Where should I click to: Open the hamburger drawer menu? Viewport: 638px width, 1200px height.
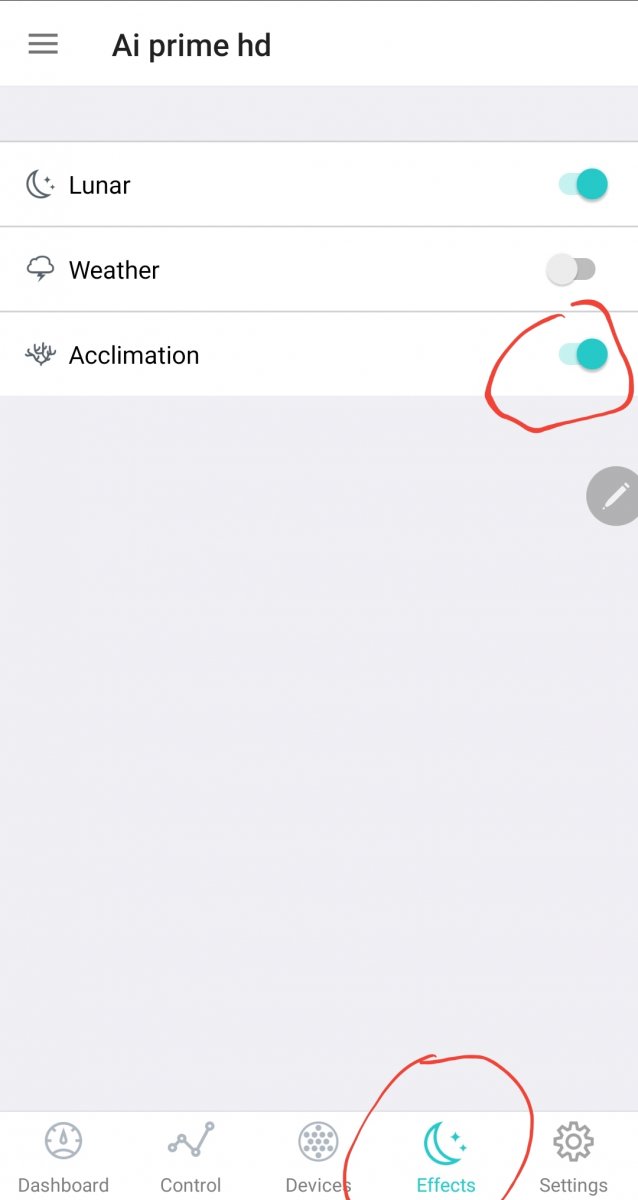coord(43,45)
